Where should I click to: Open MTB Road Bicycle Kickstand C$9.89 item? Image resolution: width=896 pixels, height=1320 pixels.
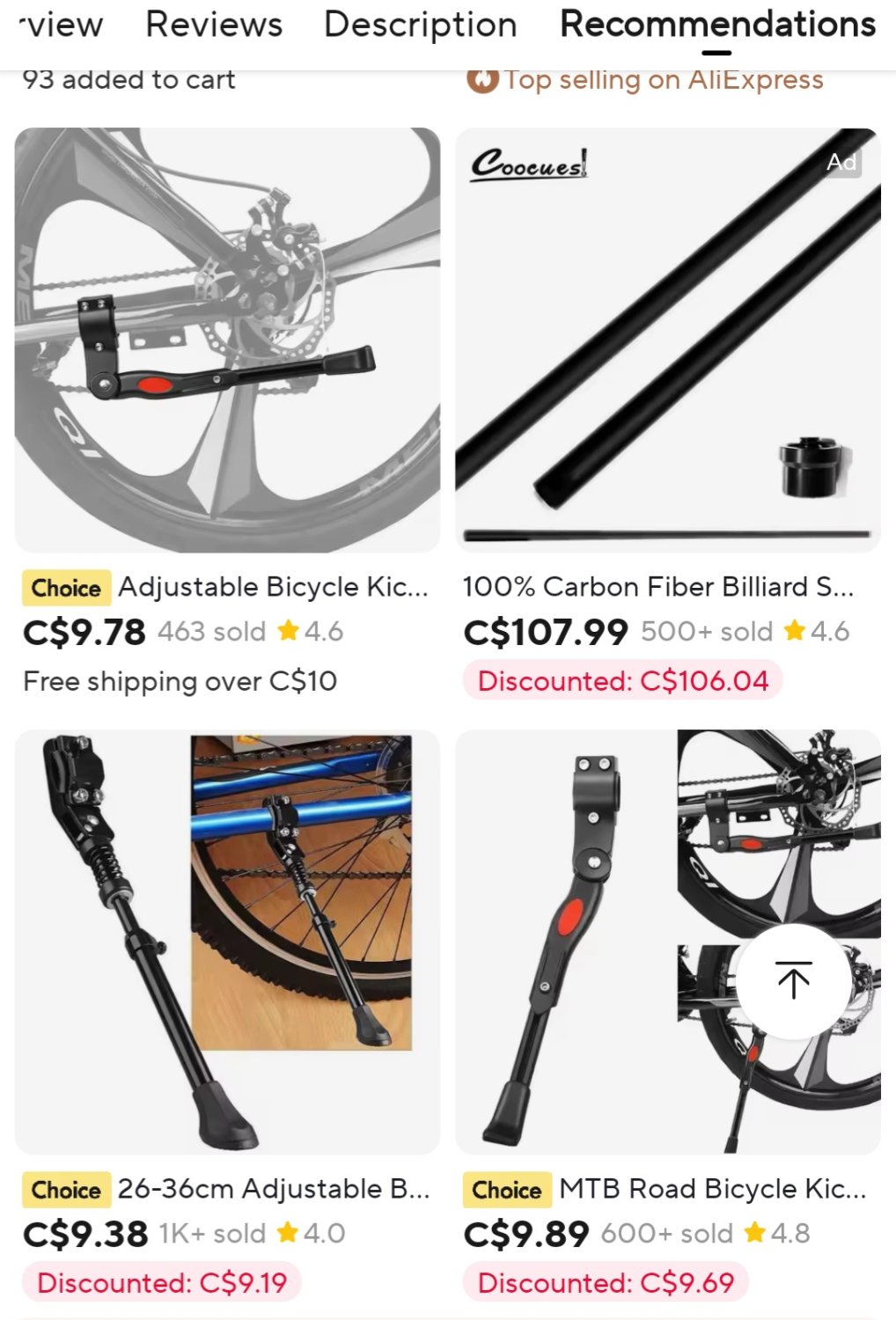click(599, 942)
